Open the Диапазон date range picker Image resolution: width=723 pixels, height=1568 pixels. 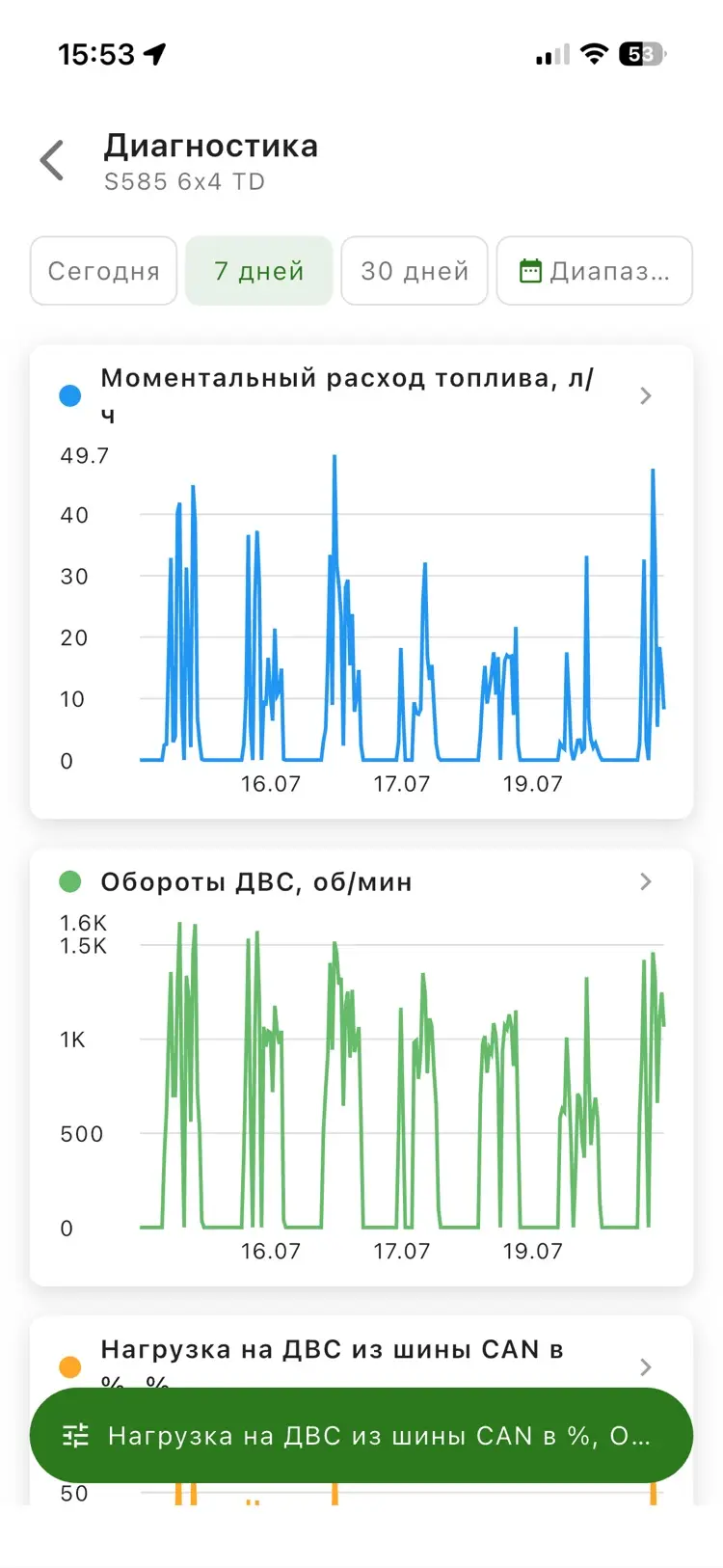click(595, 271)
